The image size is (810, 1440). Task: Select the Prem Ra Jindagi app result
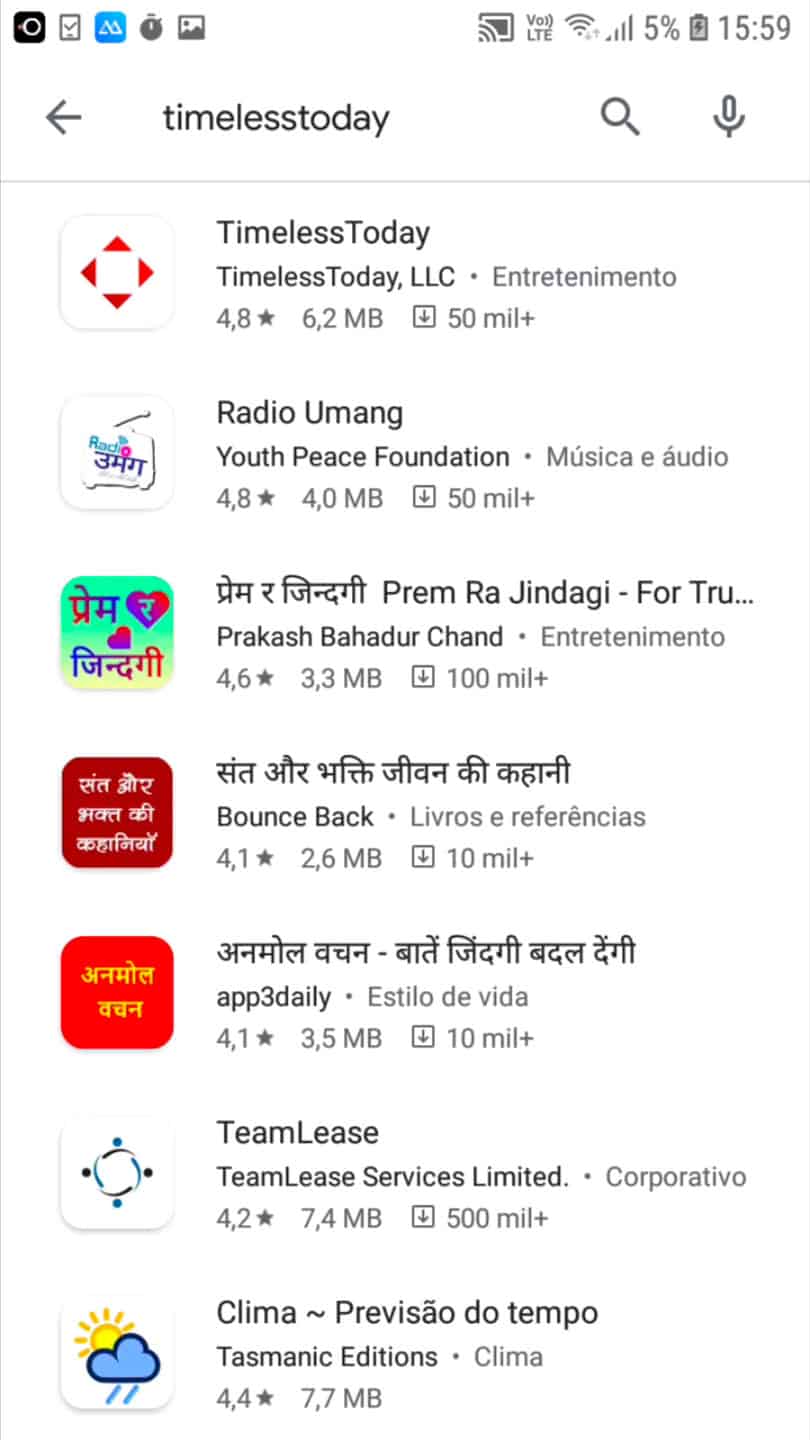tap(405, 633)
